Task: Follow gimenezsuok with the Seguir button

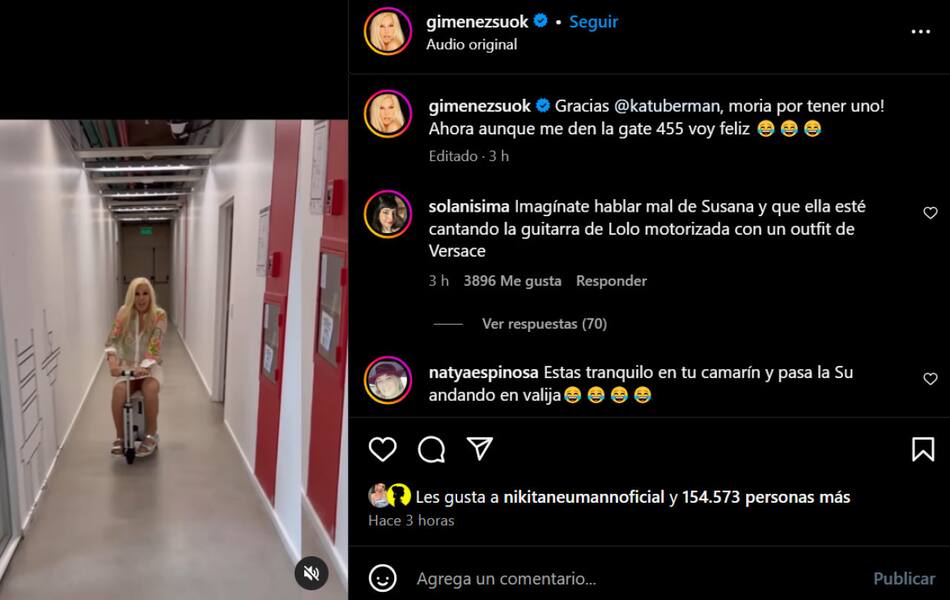Action: (593, 22)
